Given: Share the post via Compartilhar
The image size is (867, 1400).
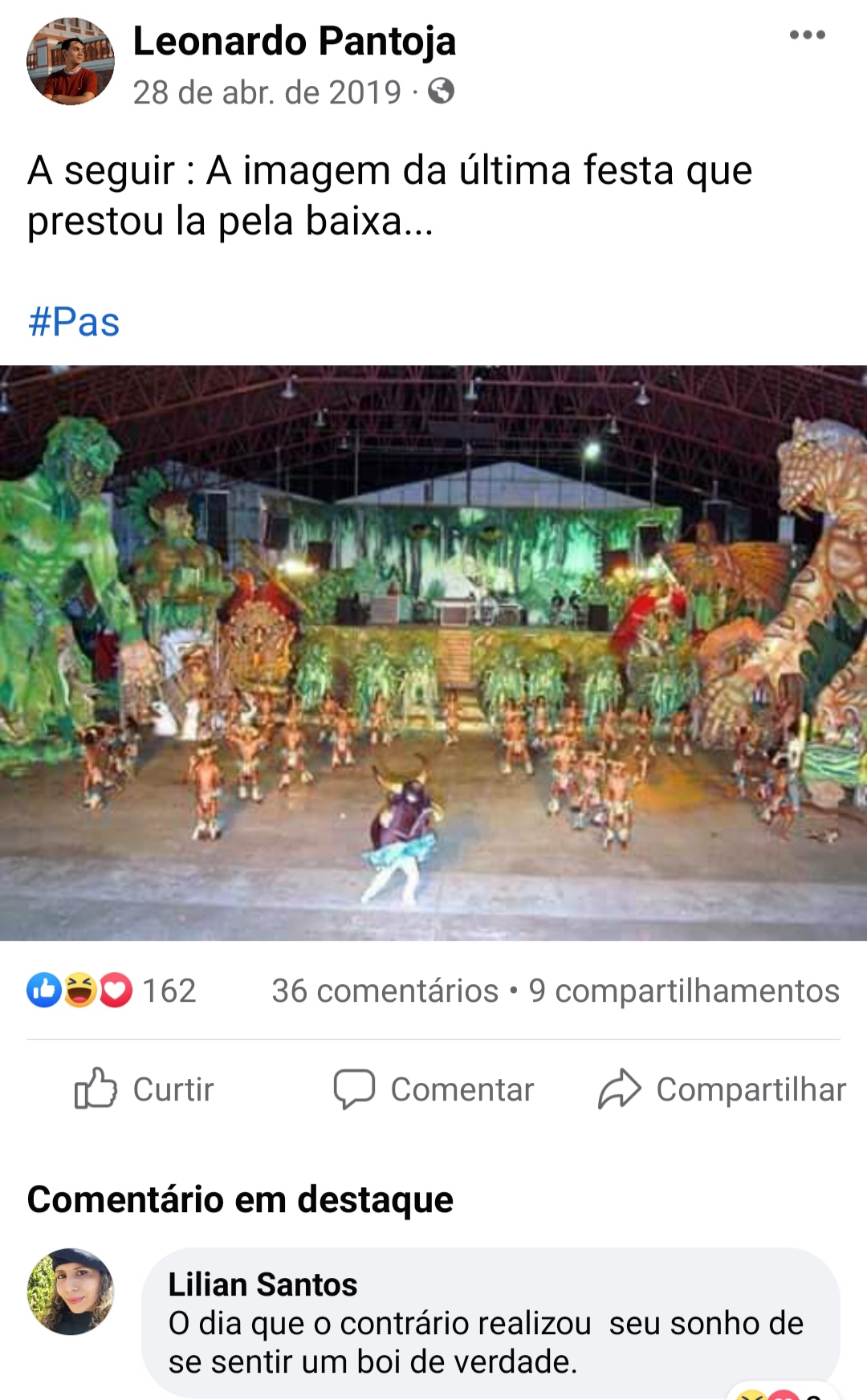Looking at the screenshot, I should point(722,1089).
